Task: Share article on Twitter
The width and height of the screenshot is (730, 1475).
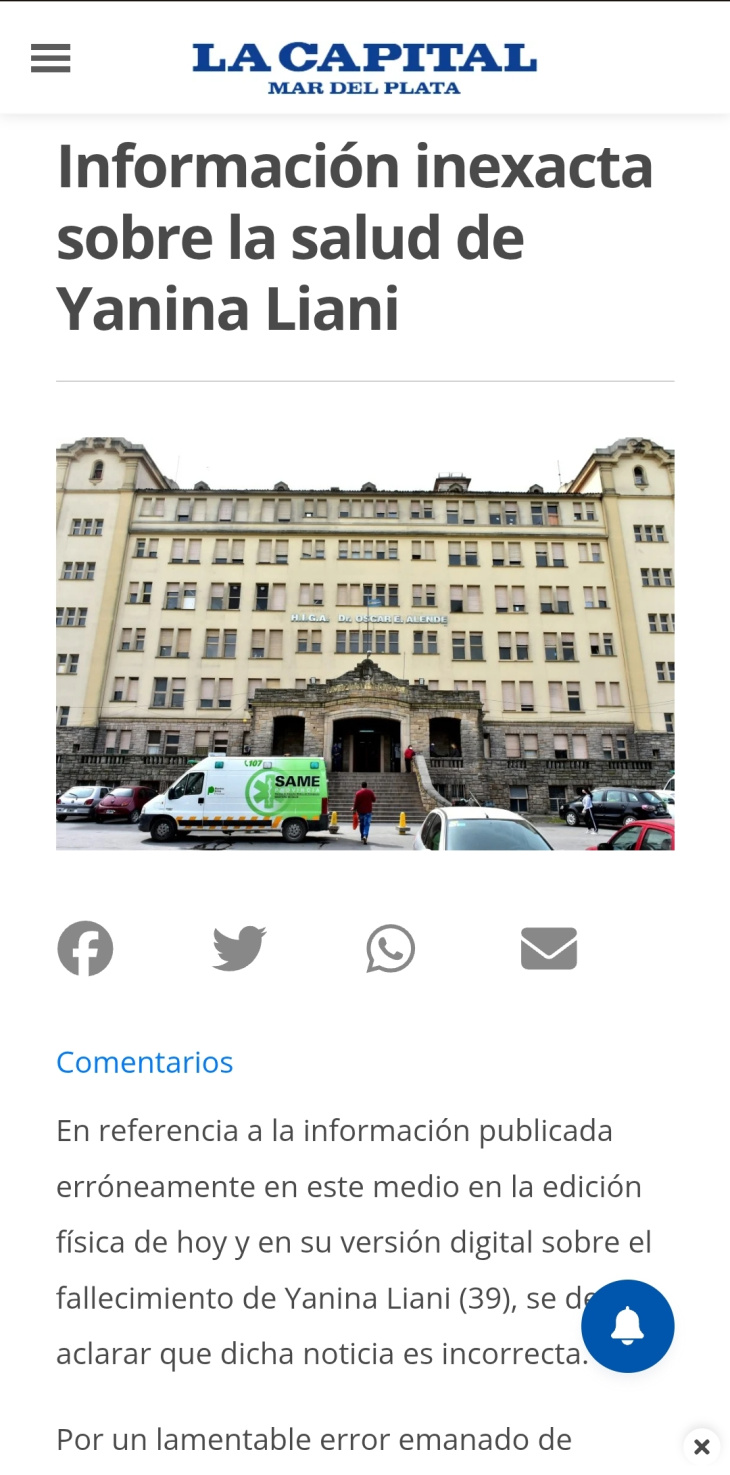Action: [239, 948]
